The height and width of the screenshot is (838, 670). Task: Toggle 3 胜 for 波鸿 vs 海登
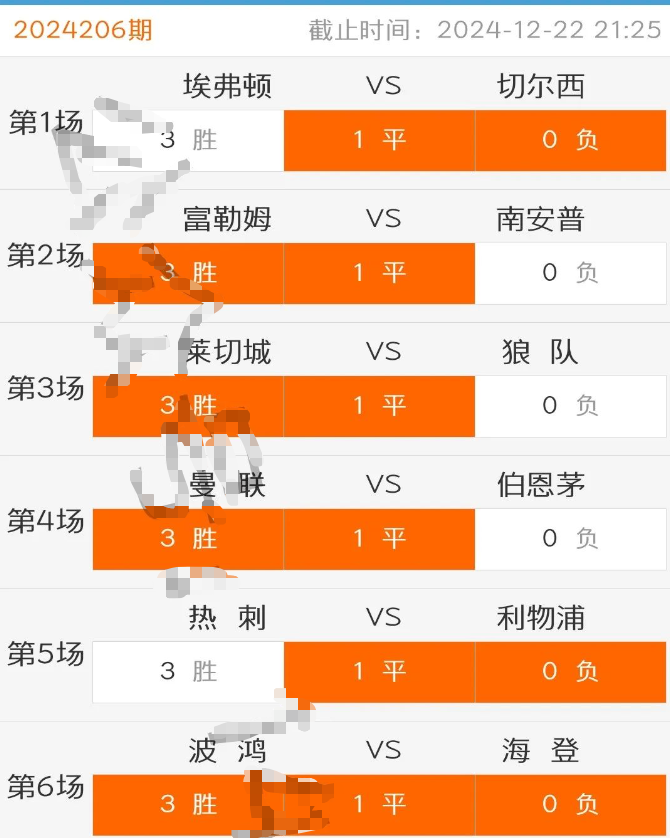click(x=188, y=804)
